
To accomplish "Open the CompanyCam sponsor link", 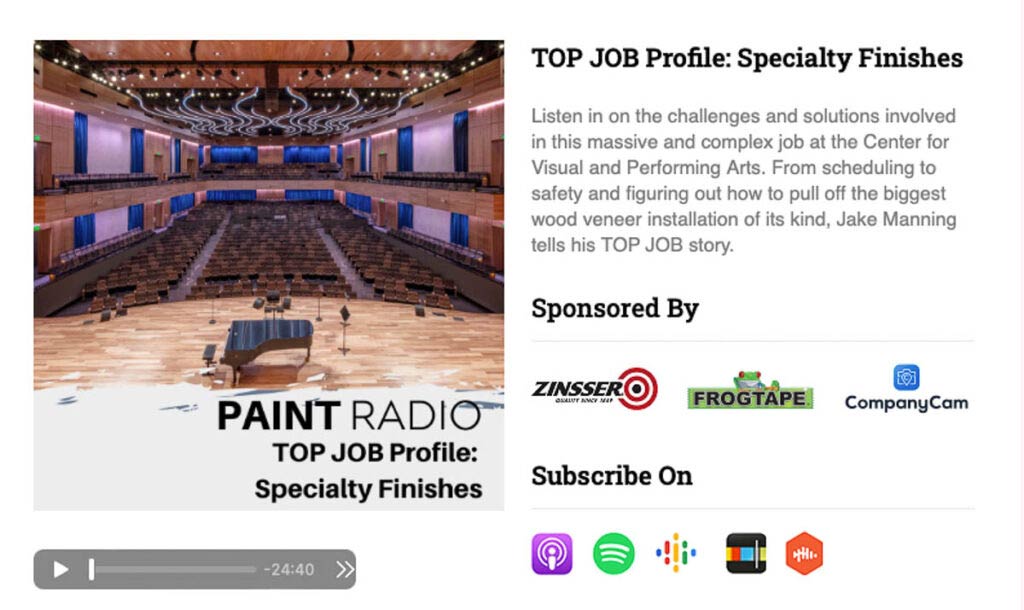I will (x=906, y=390).
